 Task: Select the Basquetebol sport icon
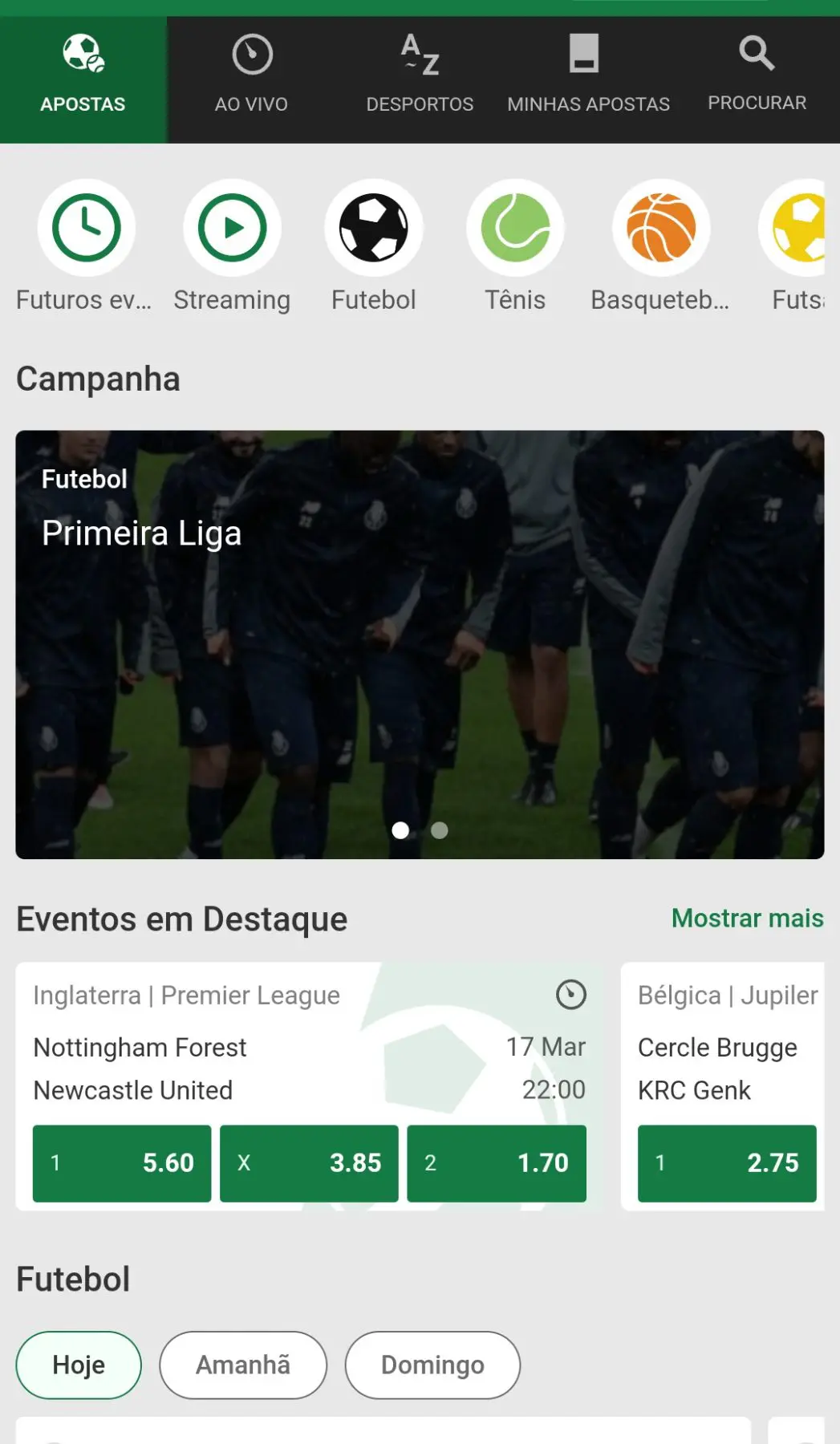pos(659,229)
